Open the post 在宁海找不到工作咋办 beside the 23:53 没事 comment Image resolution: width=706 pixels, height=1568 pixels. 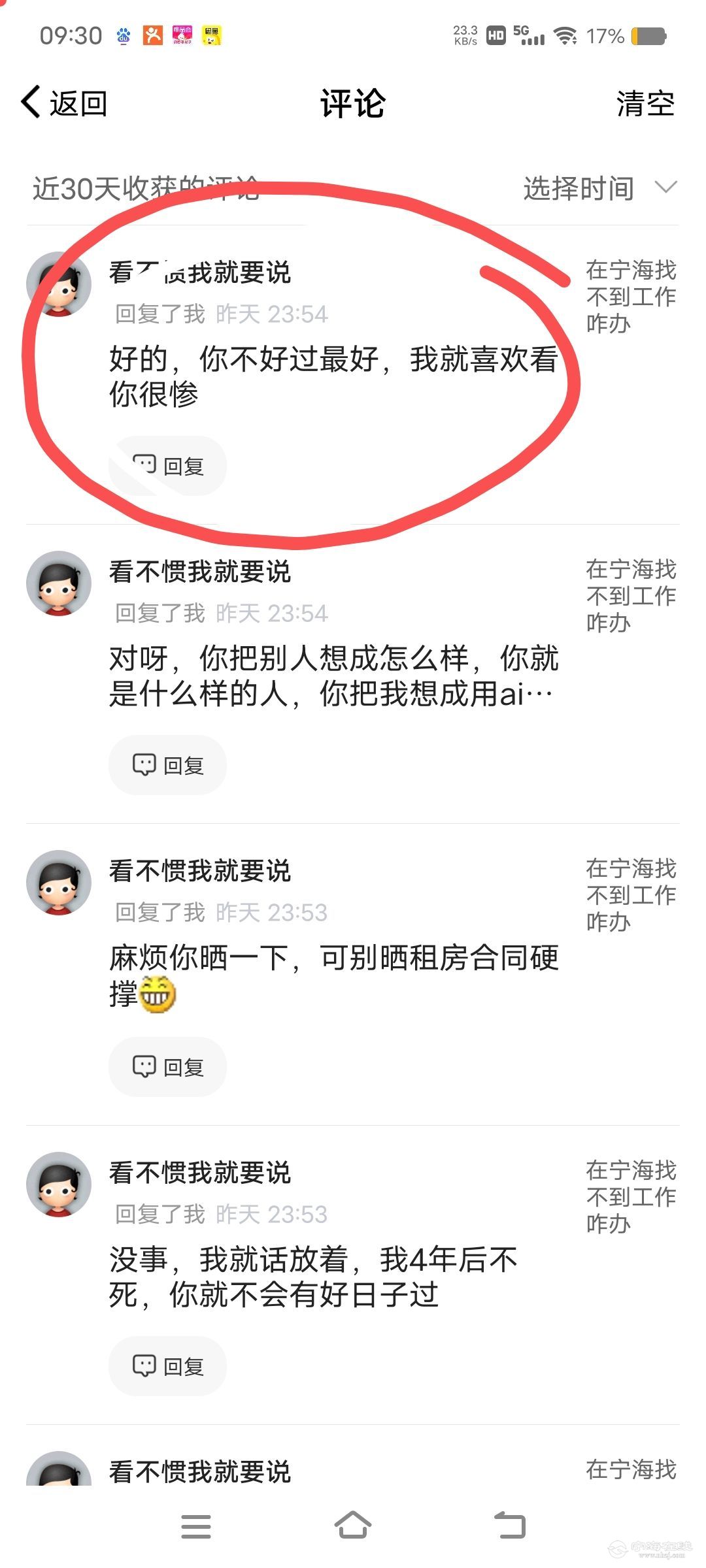pyautogui.click(x=631, y=1196)
